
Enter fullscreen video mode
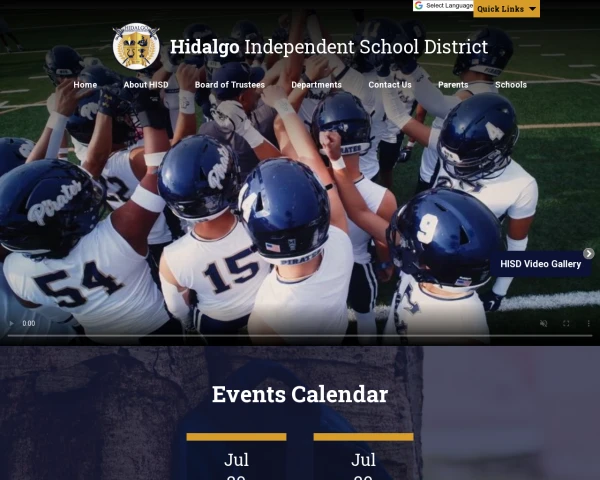566,323
